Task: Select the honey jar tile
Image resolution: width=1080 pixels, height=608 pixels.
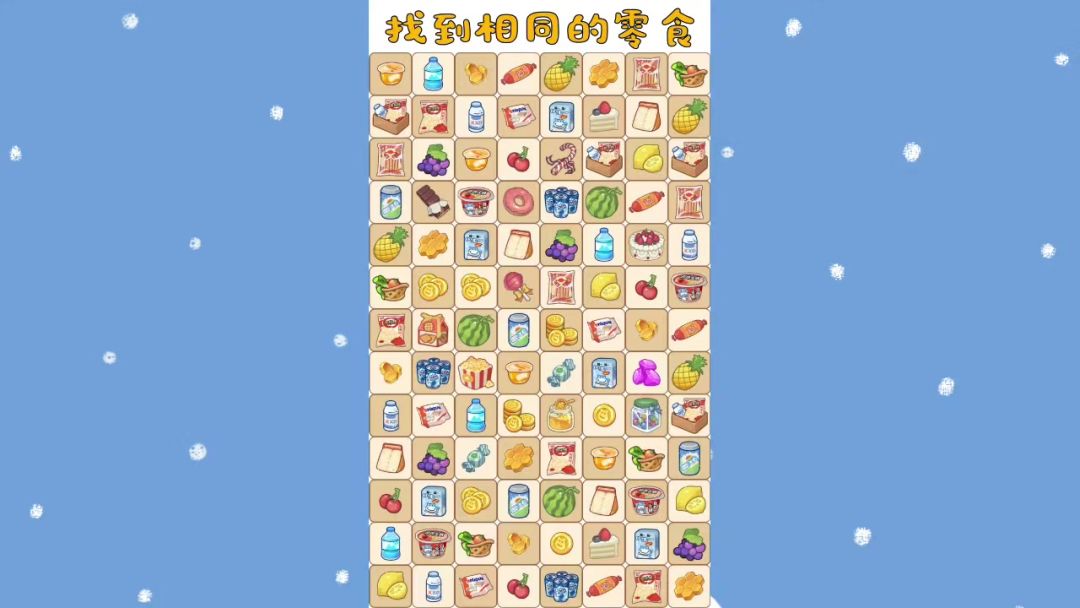Action: 561,415
